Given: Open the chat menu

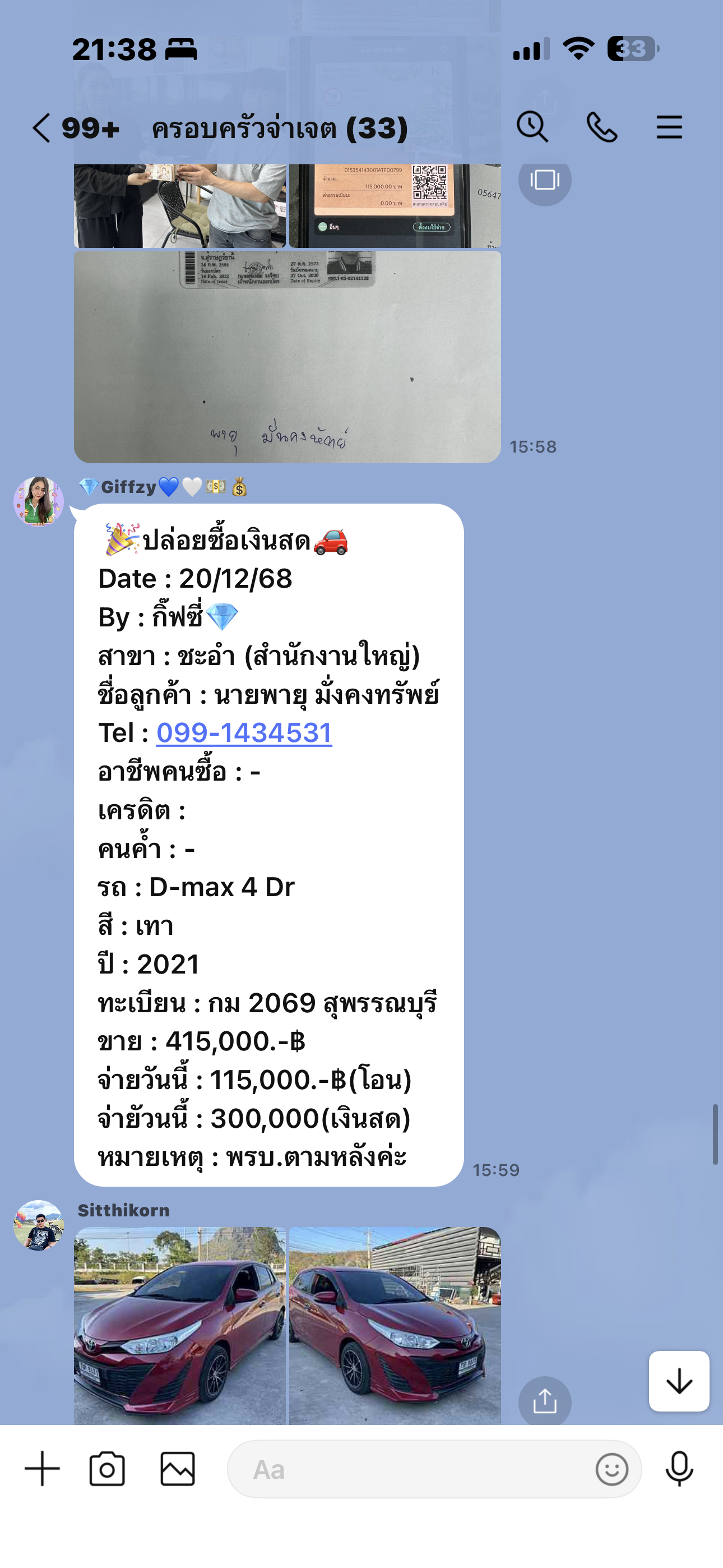Looking at the screenshot, I should [x=669, y=127].
